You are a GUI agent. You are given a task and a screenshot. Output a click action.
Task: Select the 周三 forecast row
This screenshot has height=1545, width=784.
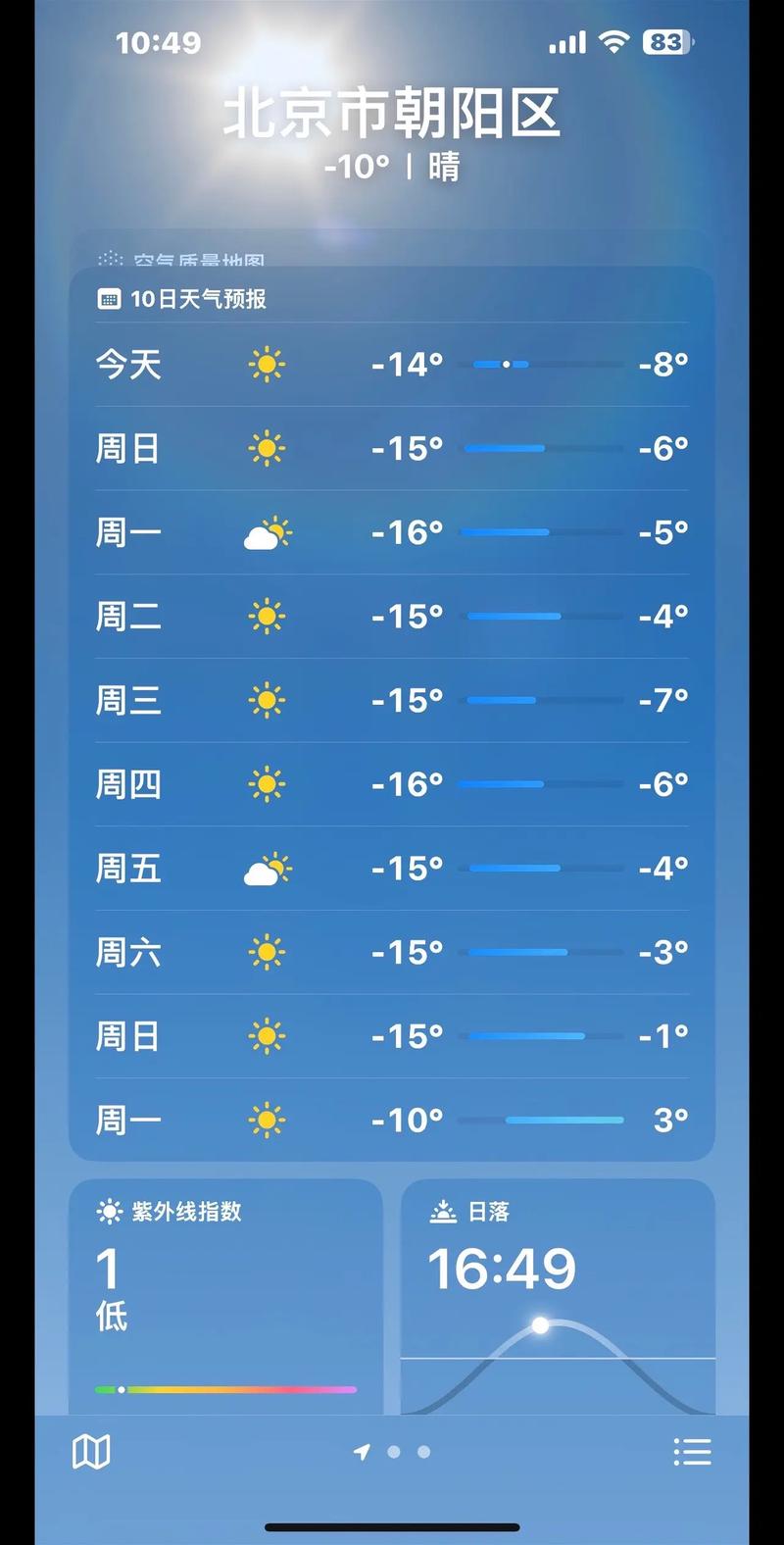[392, 700]
